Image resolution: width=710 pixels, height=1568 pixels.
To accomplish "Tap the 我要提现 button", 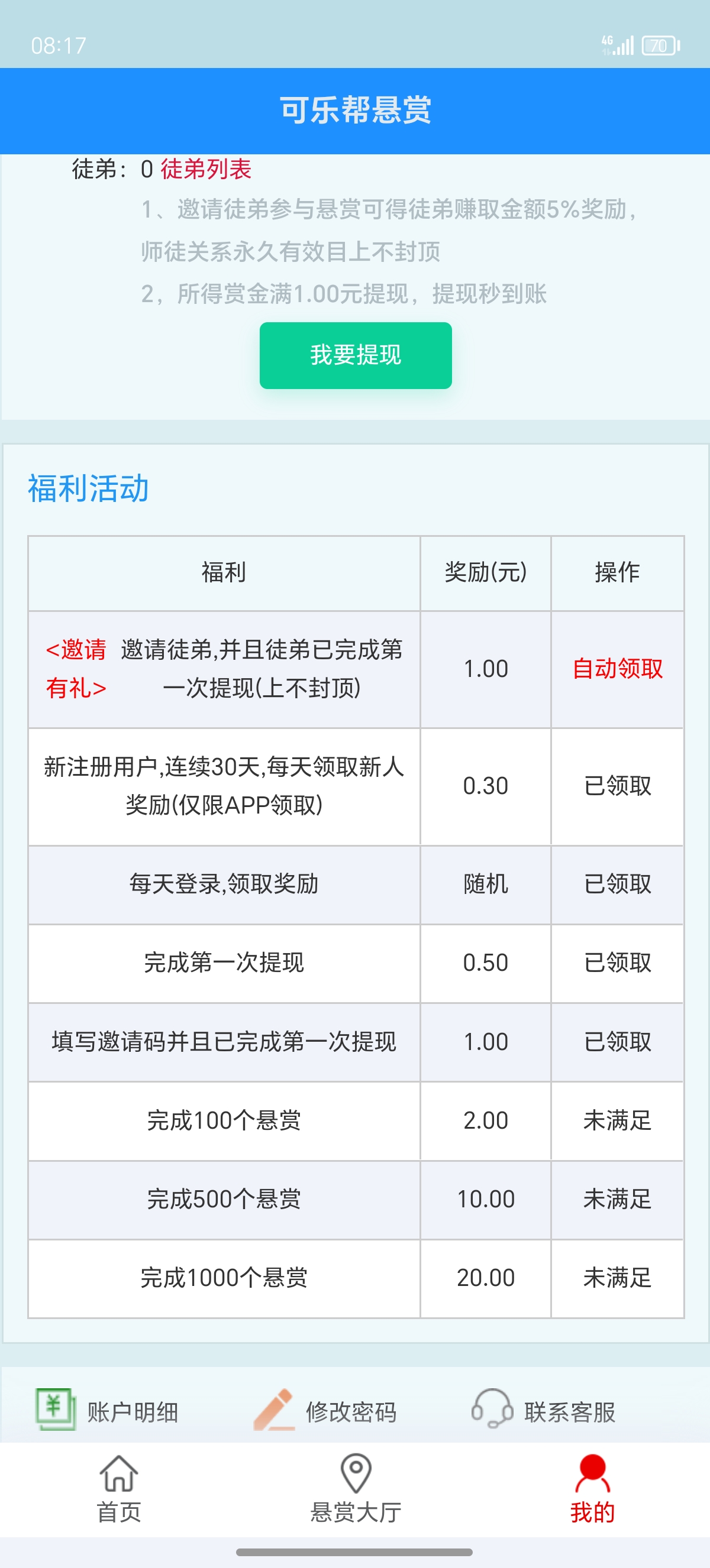I will [356, 355].
